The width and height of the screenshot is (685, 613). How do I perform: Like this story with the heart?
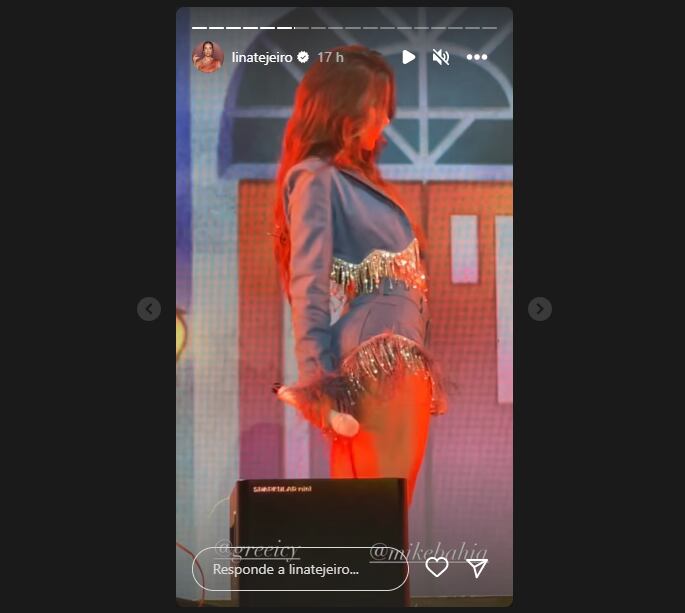tap(437, 568)
